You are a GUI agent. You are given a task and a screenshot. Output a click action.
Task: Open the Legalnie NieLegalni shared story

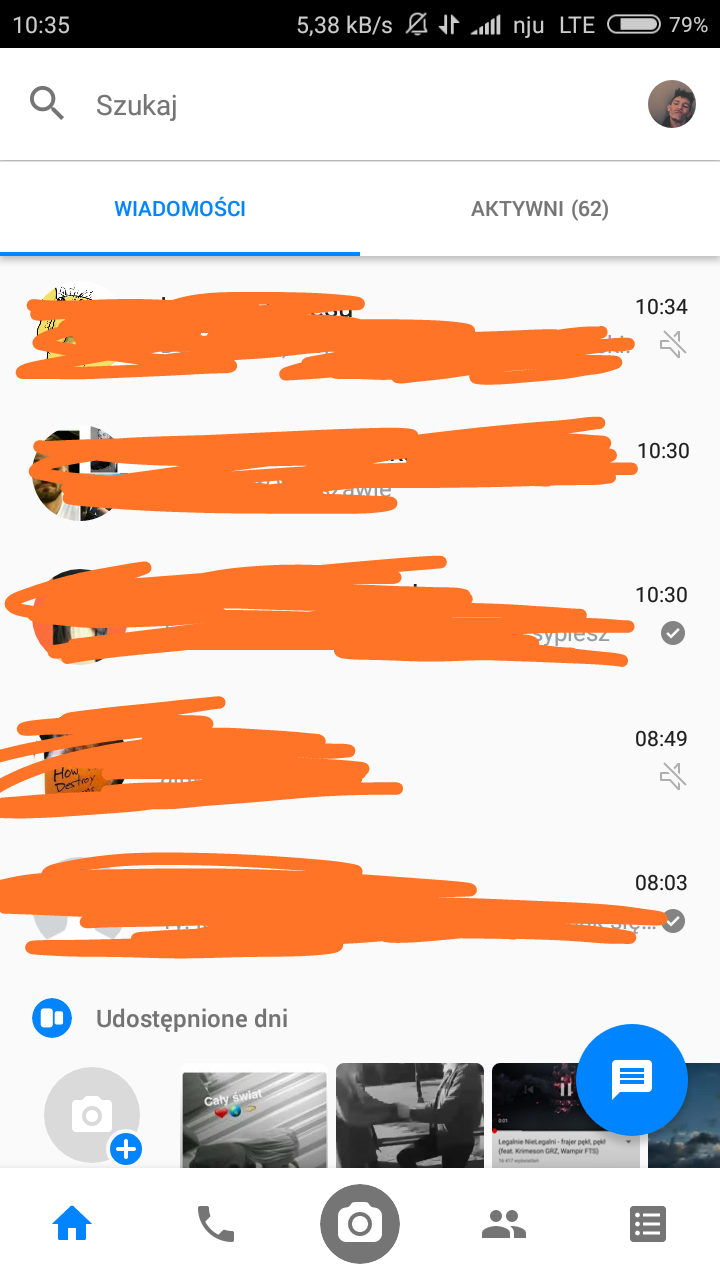point(566,1115)
